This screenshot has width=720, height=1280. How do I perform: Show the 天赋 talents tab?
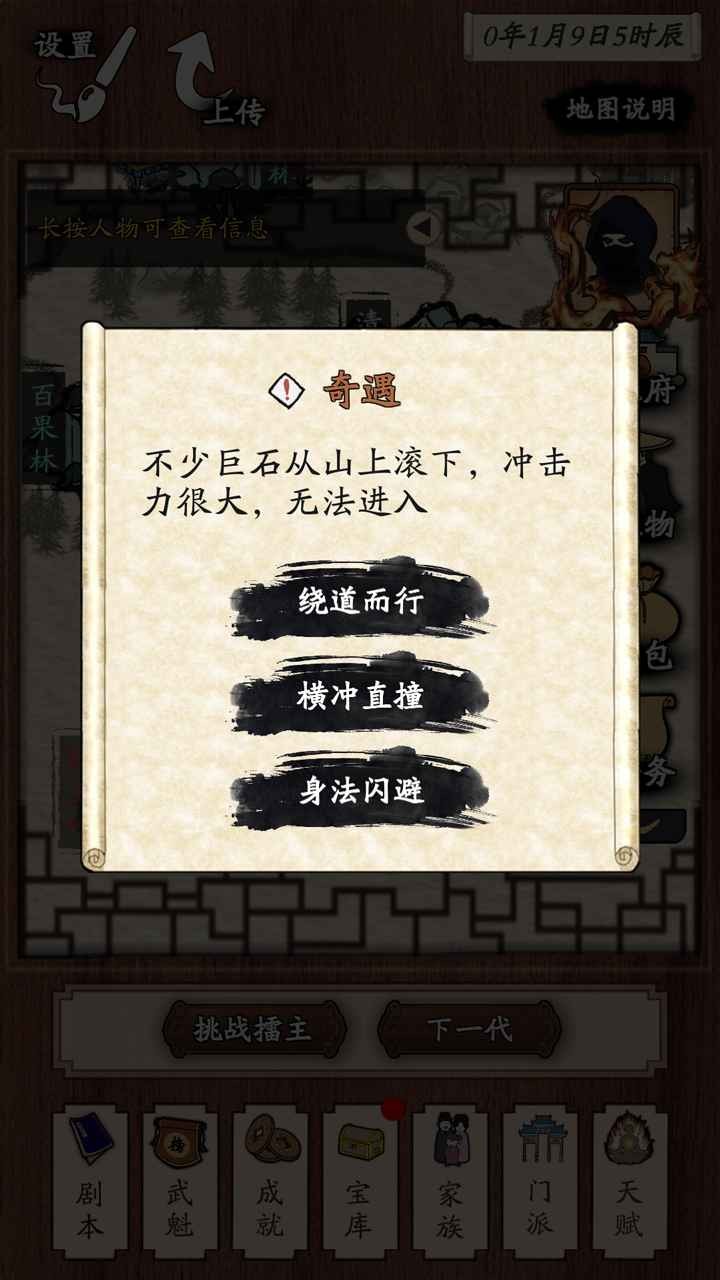point(630,1180)
